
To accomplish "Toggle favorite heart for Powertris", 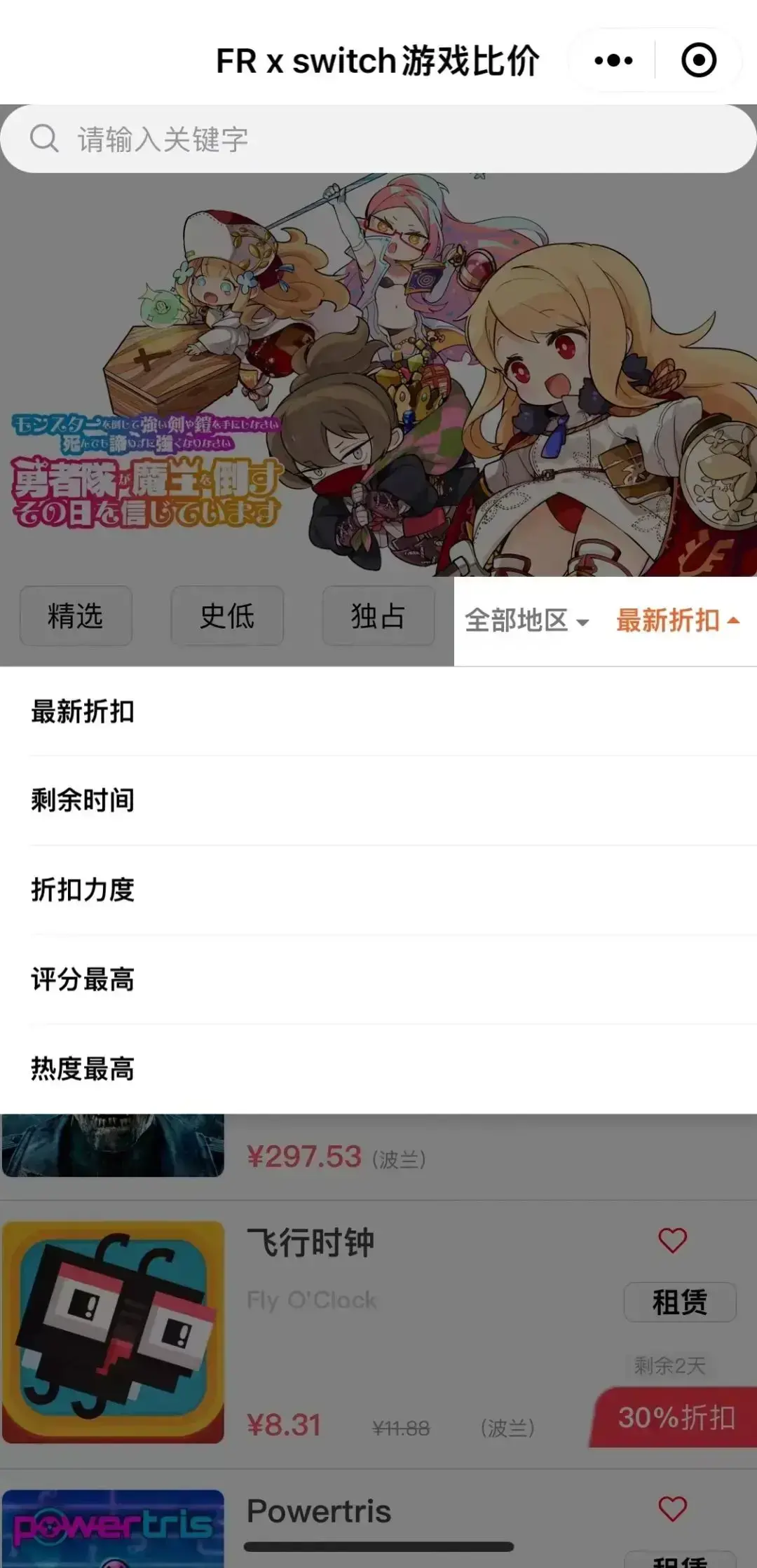I will [672, 1508].
